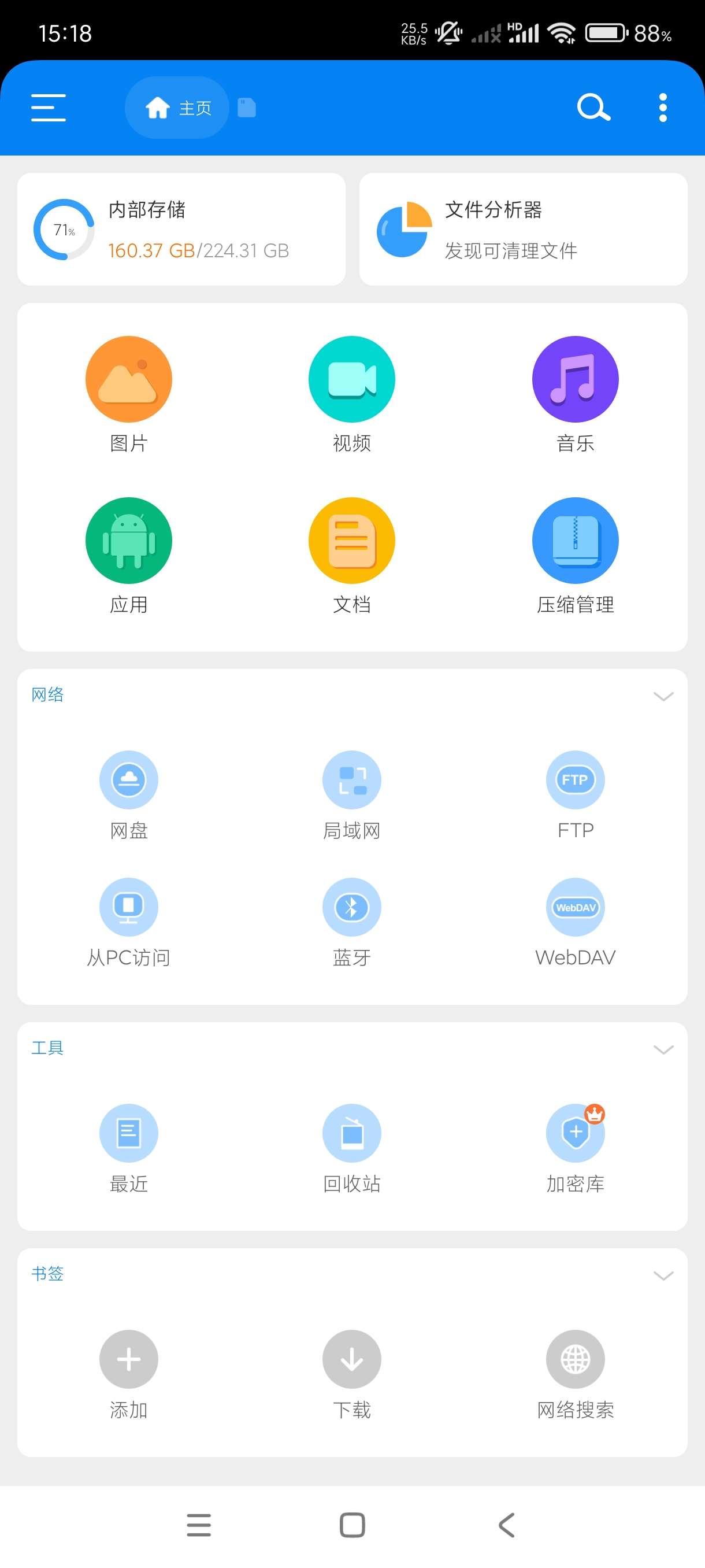
Task: Collapse the 工具 section chevron
Action: point(662,1049)
